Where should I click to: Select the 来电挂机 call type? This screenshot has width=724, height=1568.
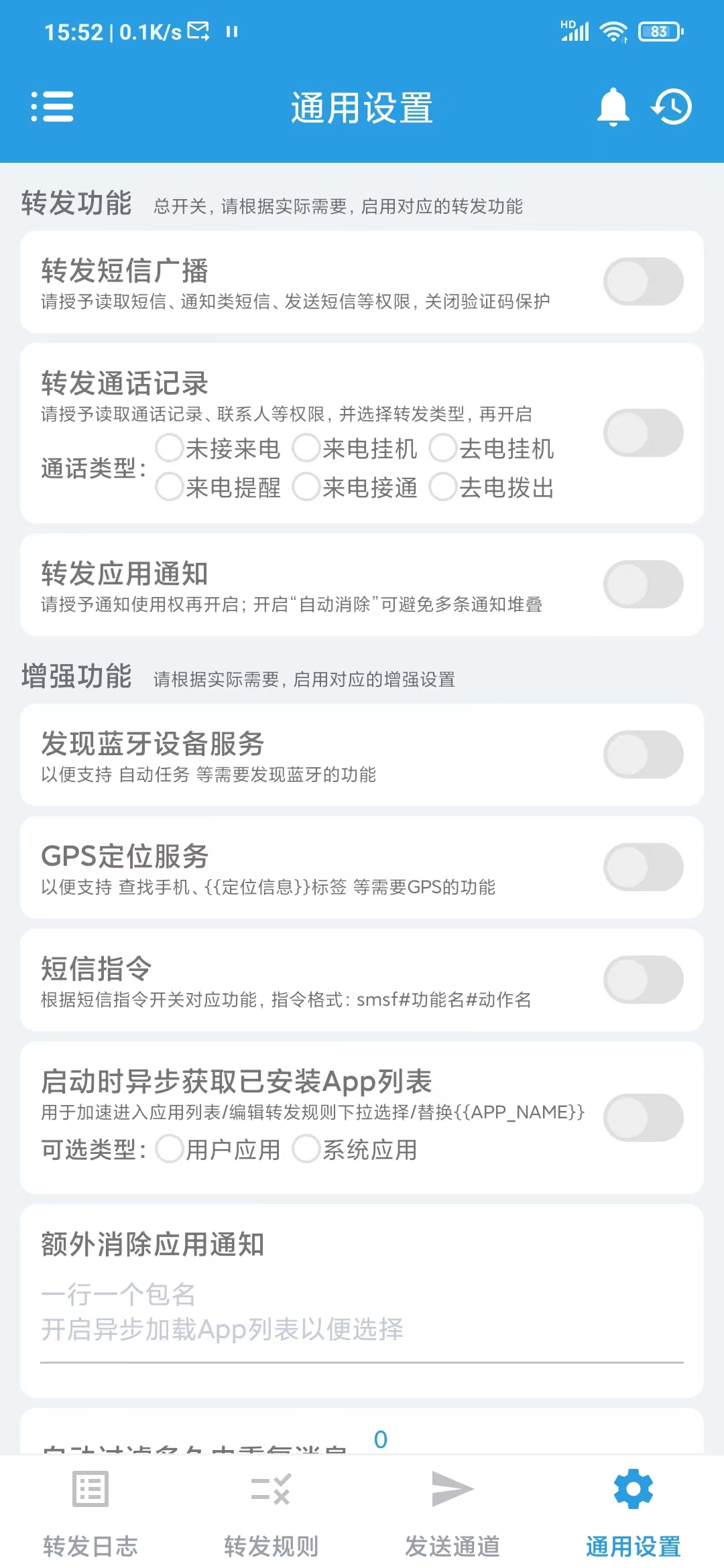pos(307,448)
